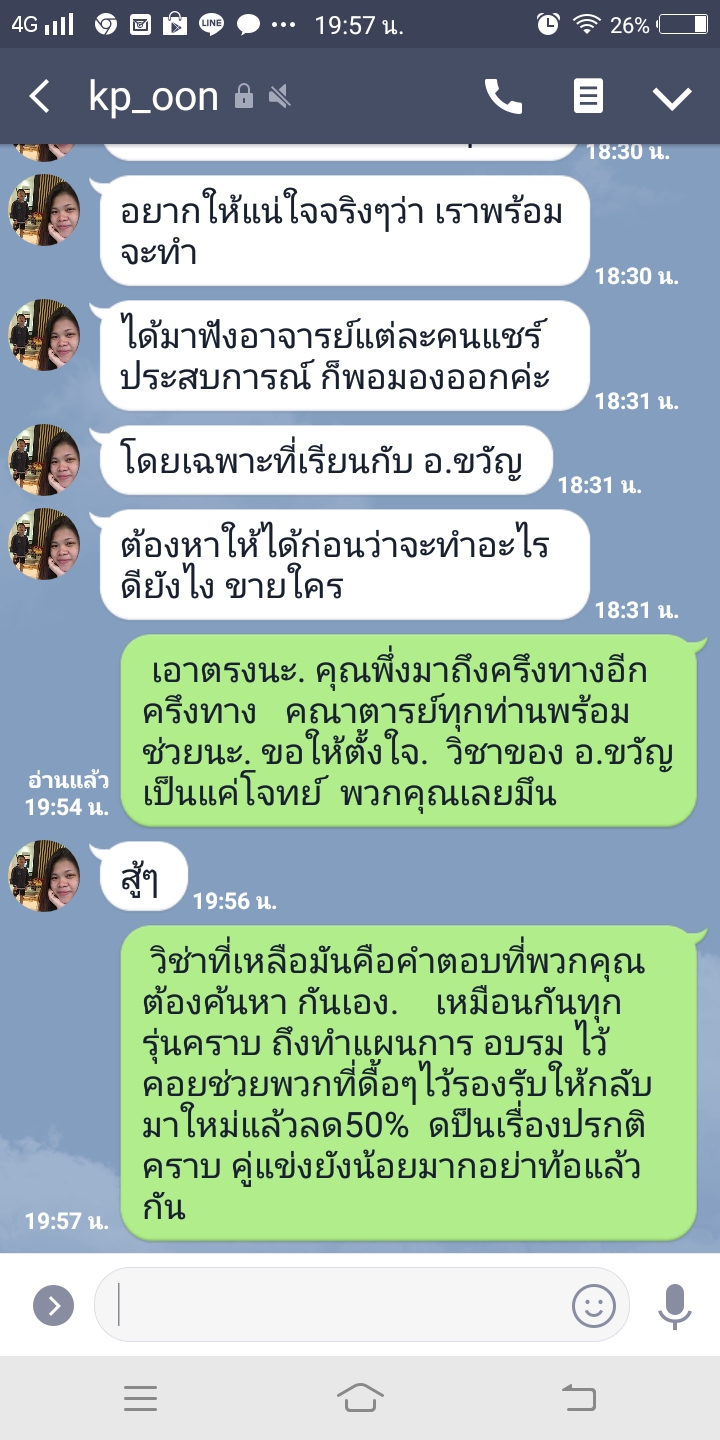Open the attachment expand arrow beside message box
The width and height of the screenshot is (720, 1440).
pyautogui.click(x=53, y=1305)
